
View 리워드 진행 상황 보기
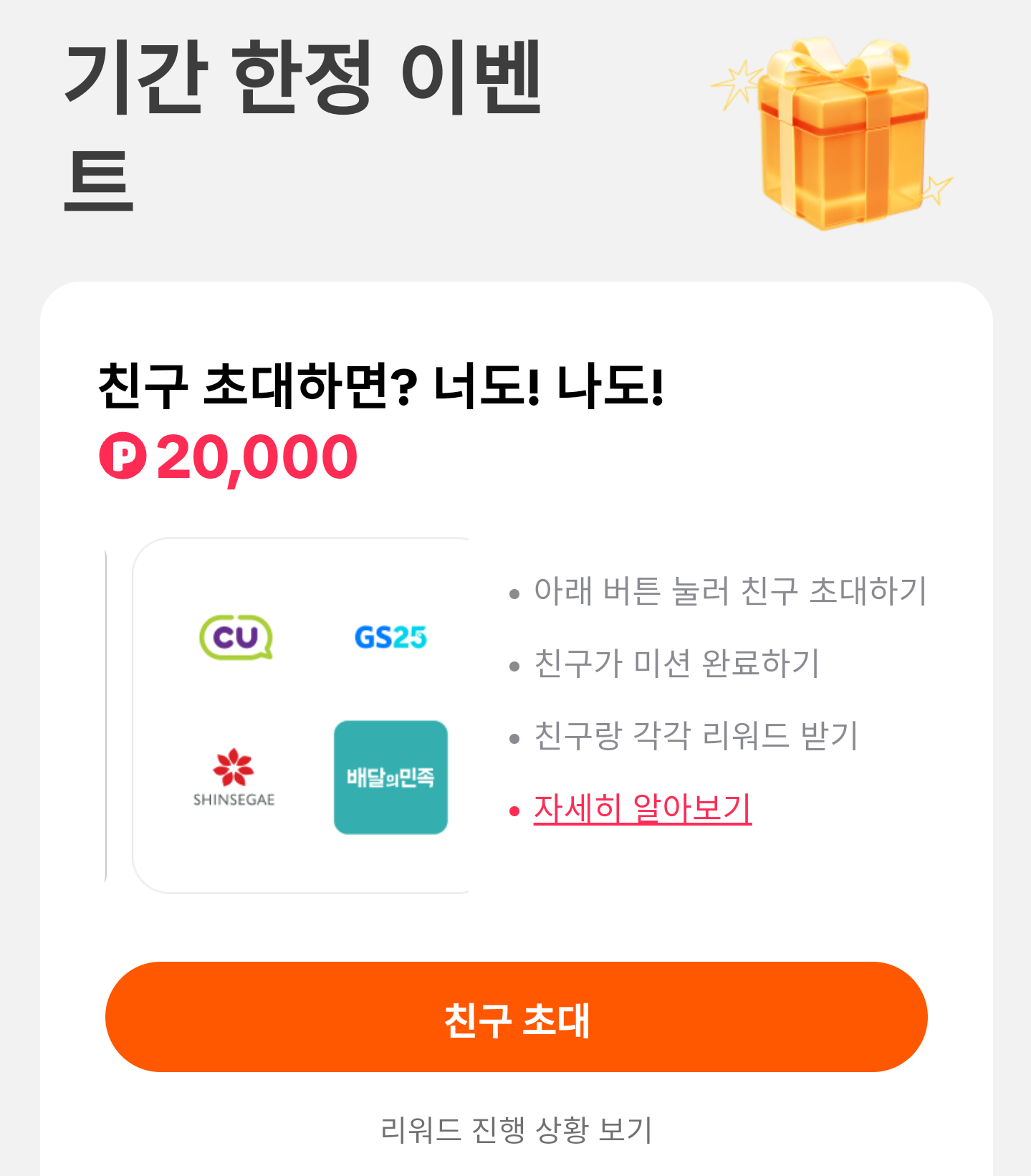point(516,1130)
